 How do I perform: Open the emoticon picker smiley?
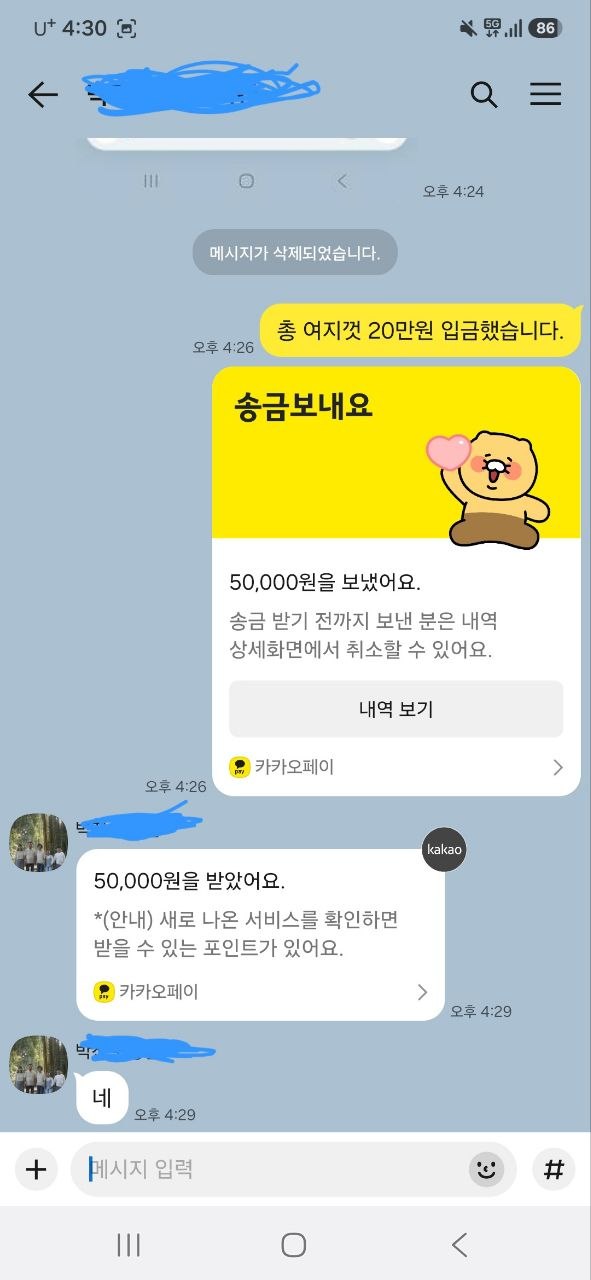pyautogui.click(x=487, y=1169)
